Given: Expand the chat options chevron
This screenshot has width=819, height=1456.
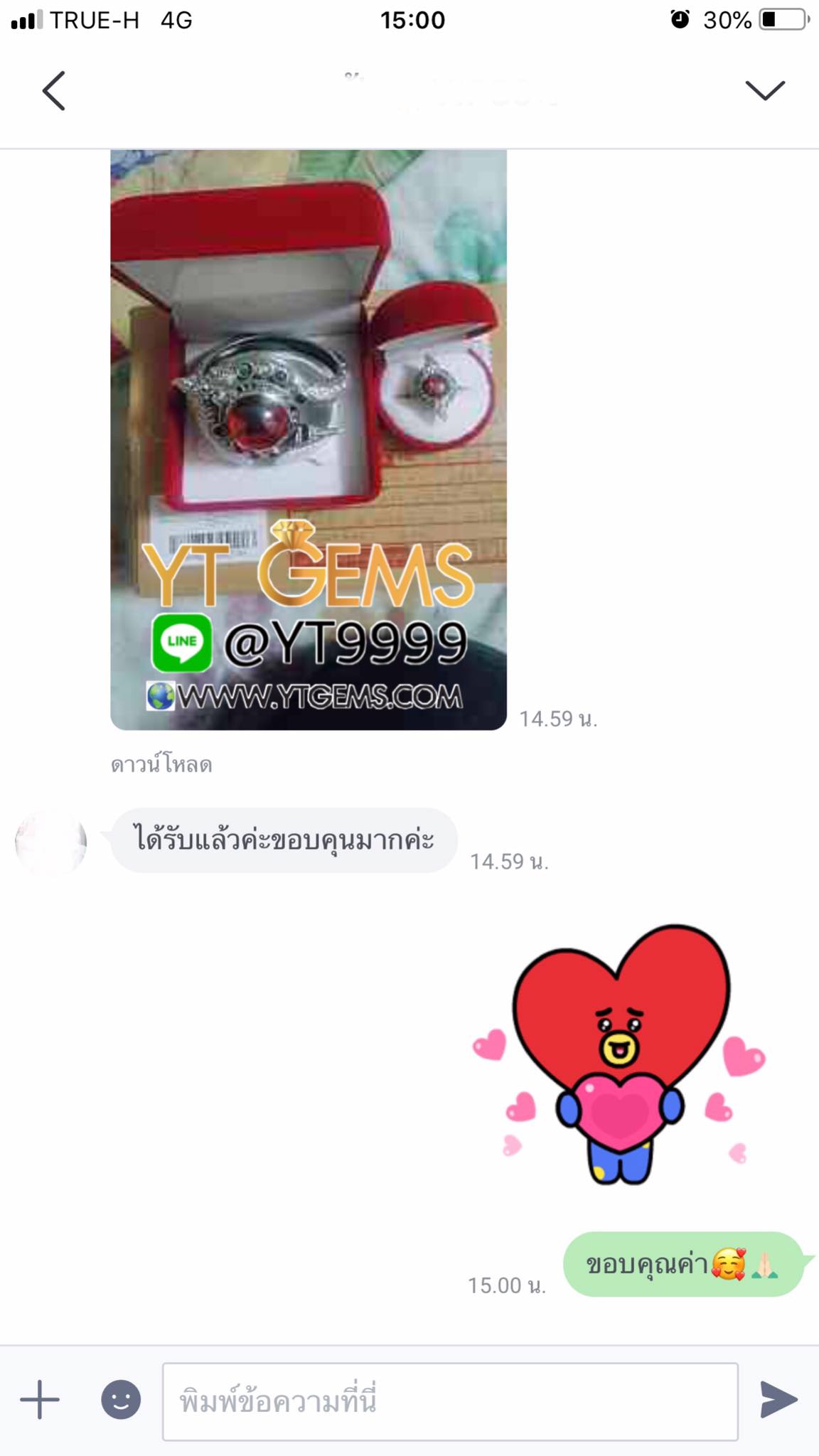Looking at the screenshot, I should 764,90.
